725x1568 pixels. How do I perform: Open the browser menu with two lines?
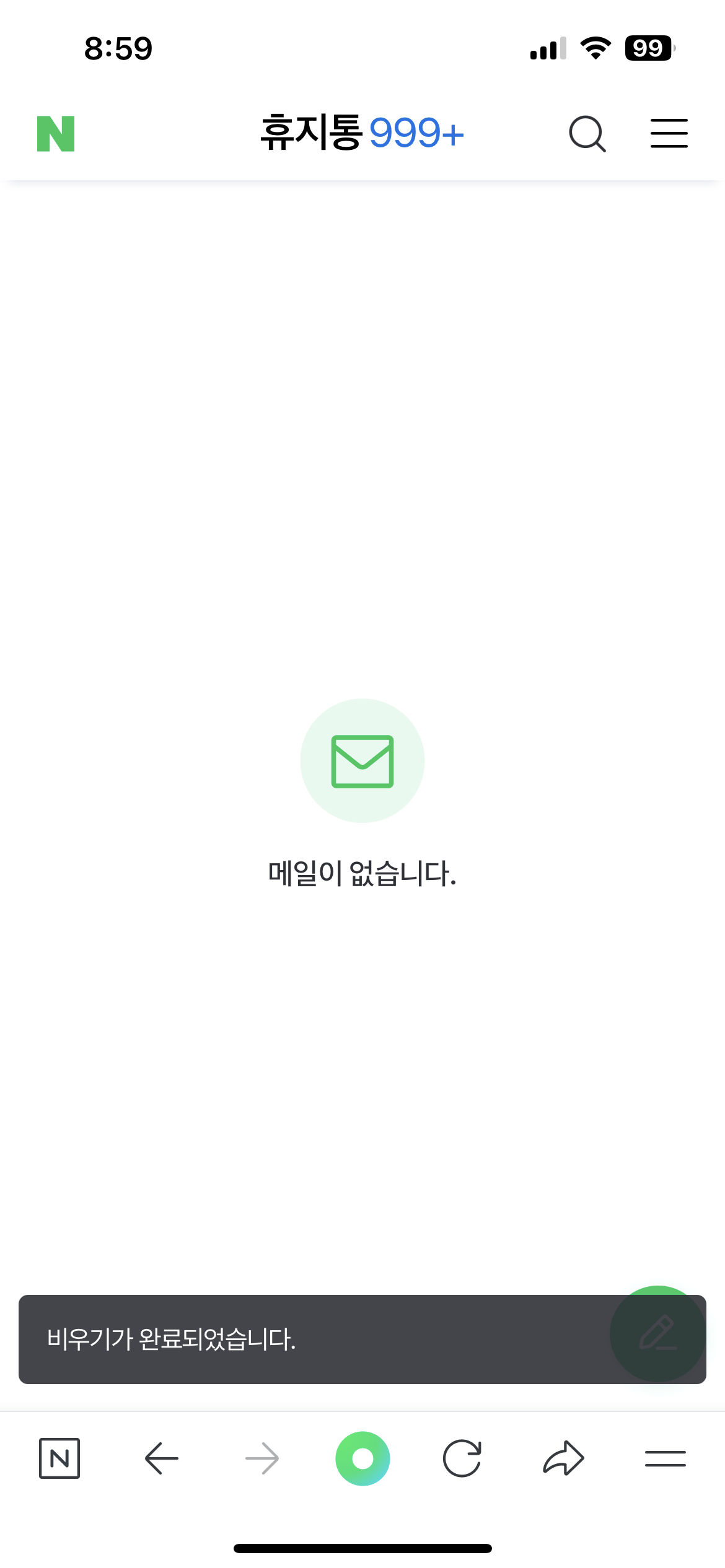pos(665,1458)
